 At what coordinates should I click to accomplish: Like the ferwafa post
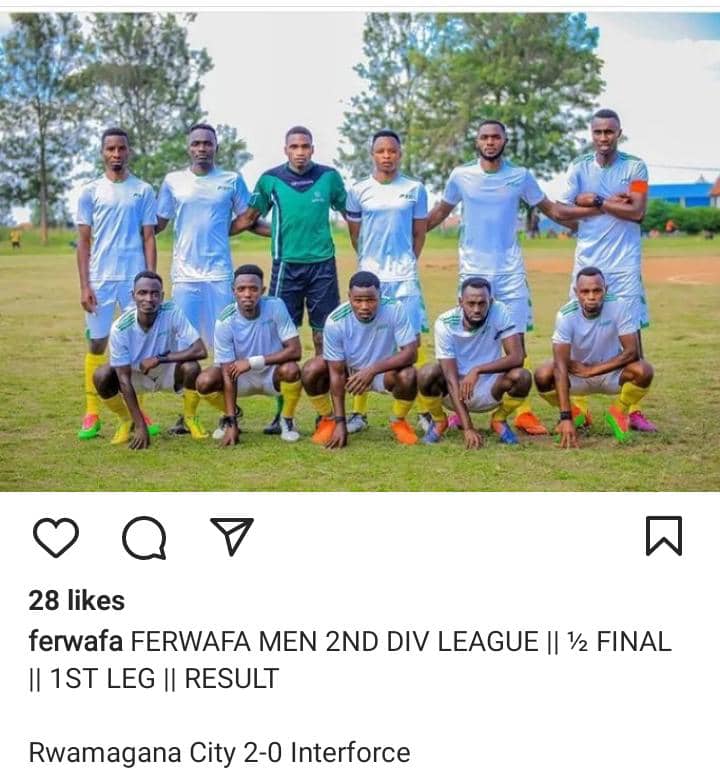tap(56, 538)
